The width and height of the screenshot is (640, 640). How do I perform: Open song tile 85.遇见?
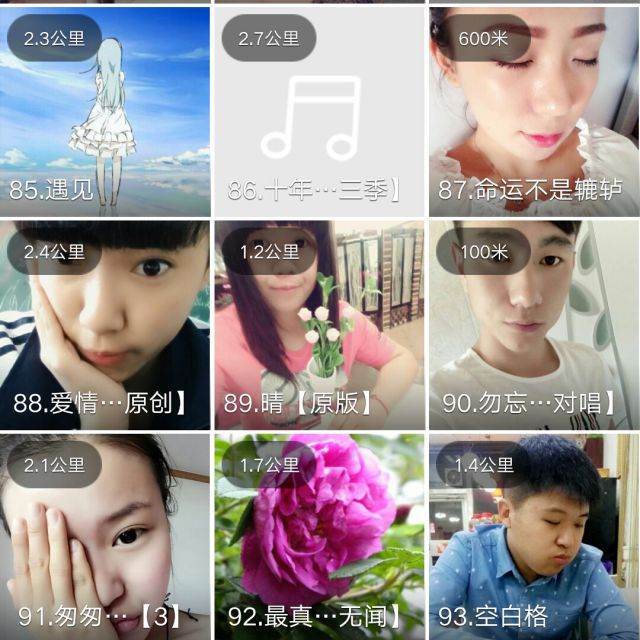pyautogui.click(x=105, y=112)
